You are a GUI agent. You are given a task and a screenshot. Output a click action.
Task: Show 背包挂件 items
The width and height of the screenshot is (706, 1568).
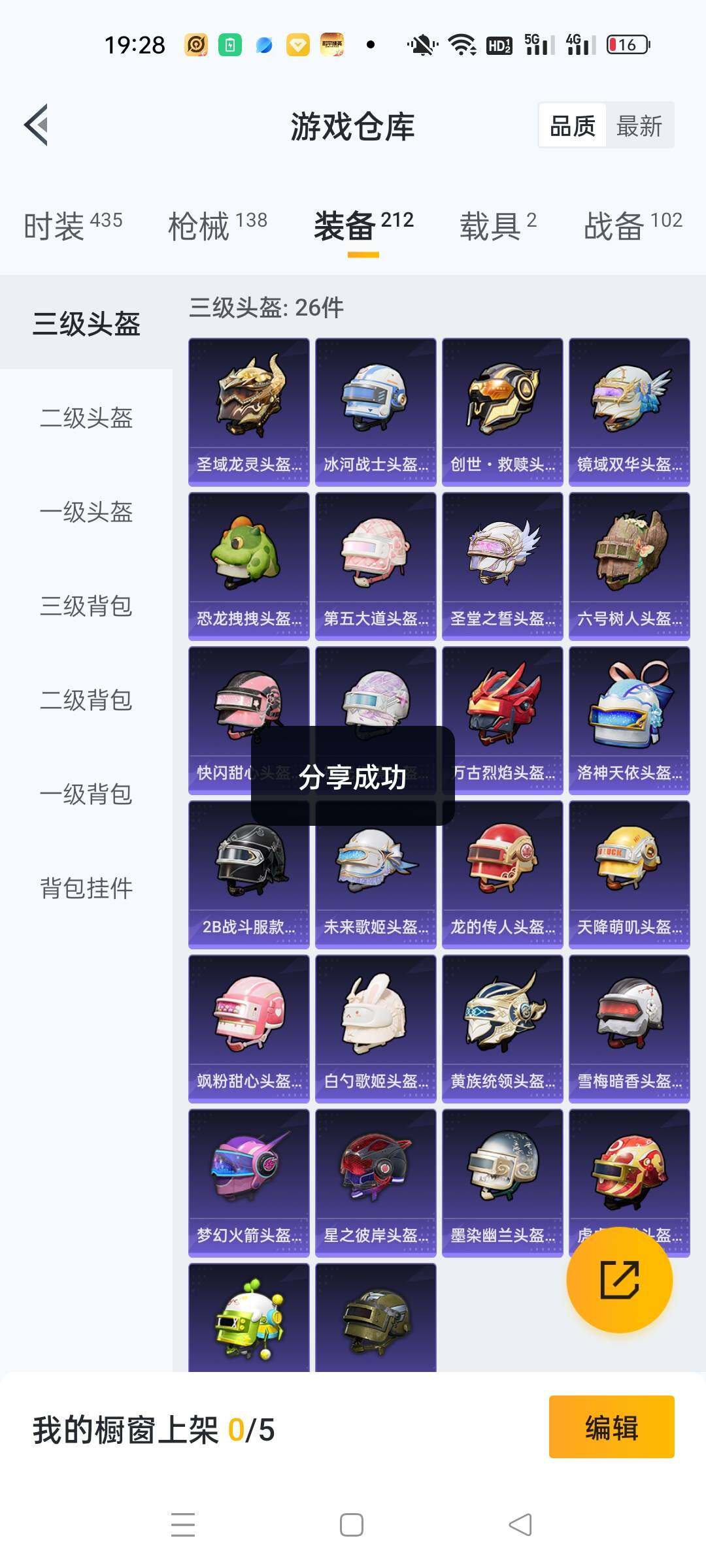point(86,889)
